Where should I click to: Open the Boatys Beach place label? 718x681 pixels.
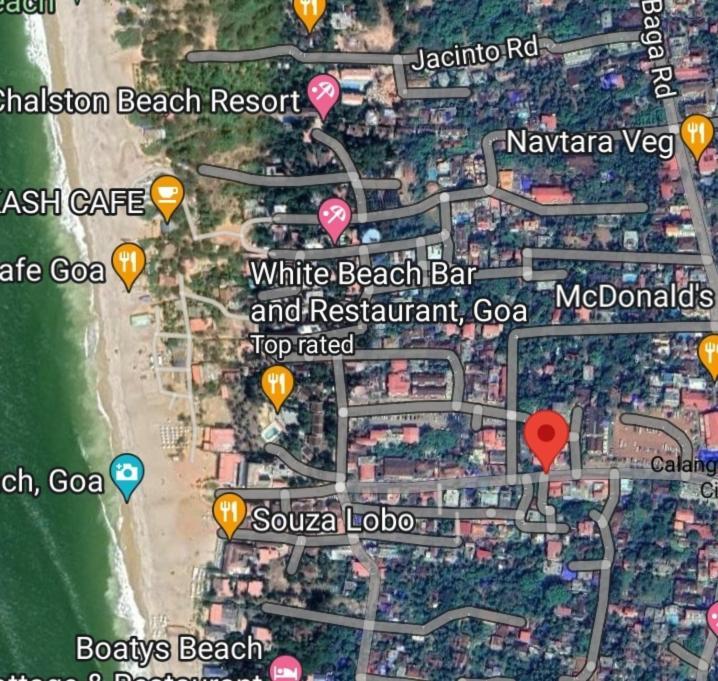[x=168, y=649]
